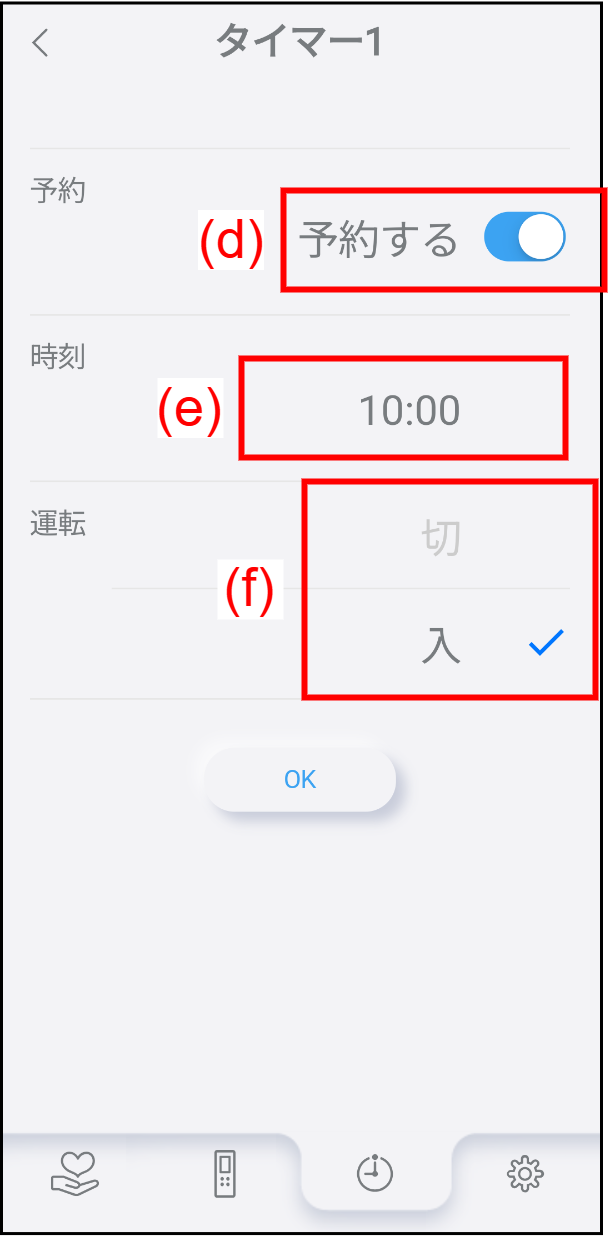Switch to the remote control tab
The image size is (609, 1236).
pos(226,1174)
